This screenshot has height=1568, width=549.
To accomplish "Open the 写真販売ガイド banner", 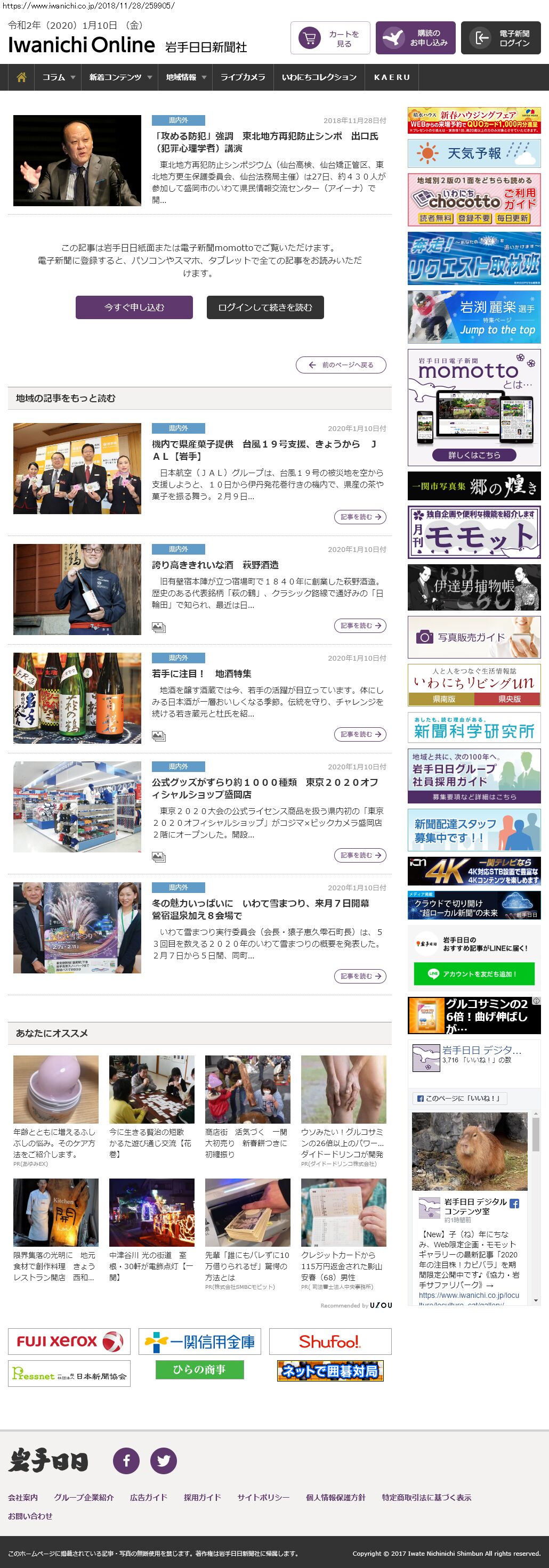I will [x=473, y=637].
